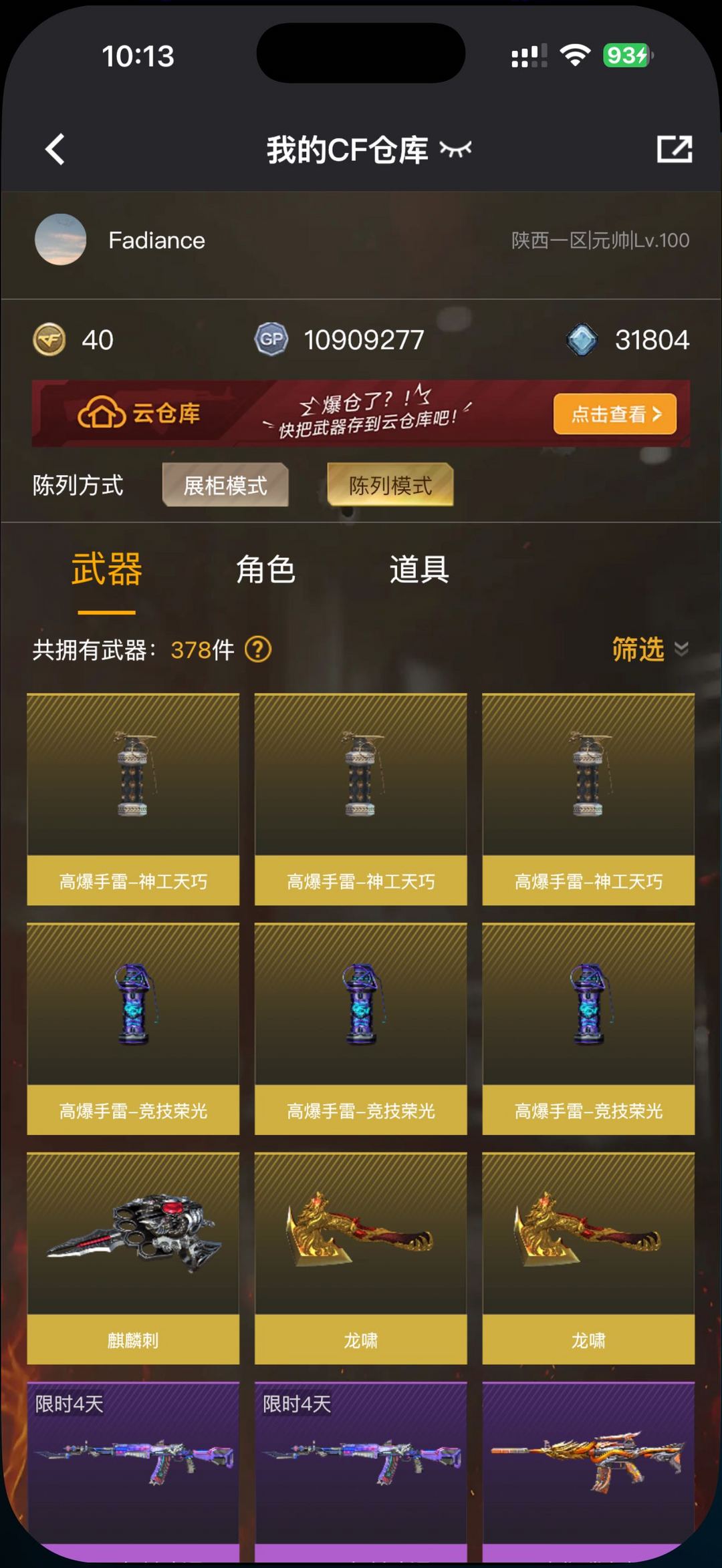
Task: Open the 道具 tab
Action: [x=420, y=571]
